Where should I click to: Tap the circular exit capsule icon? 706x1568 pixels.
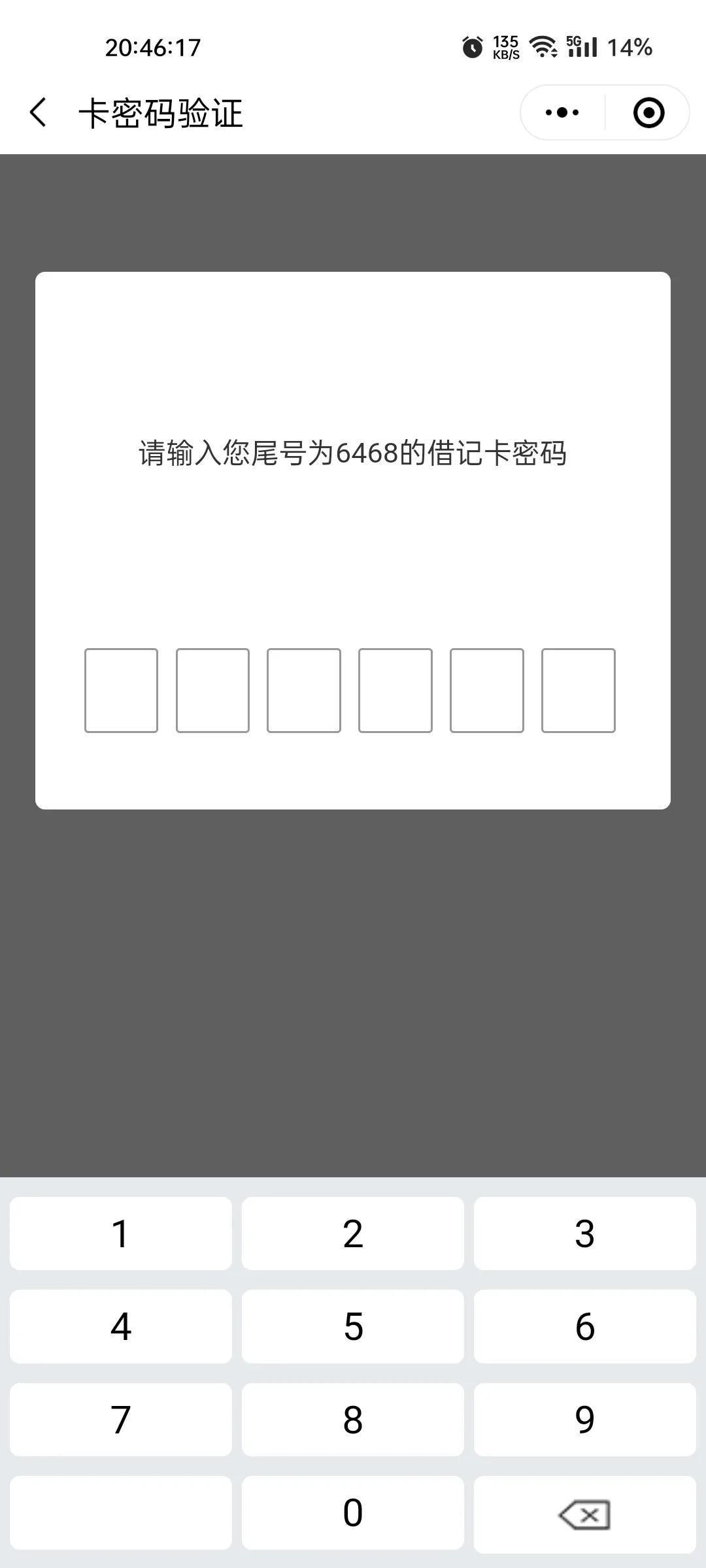(647, 112)
